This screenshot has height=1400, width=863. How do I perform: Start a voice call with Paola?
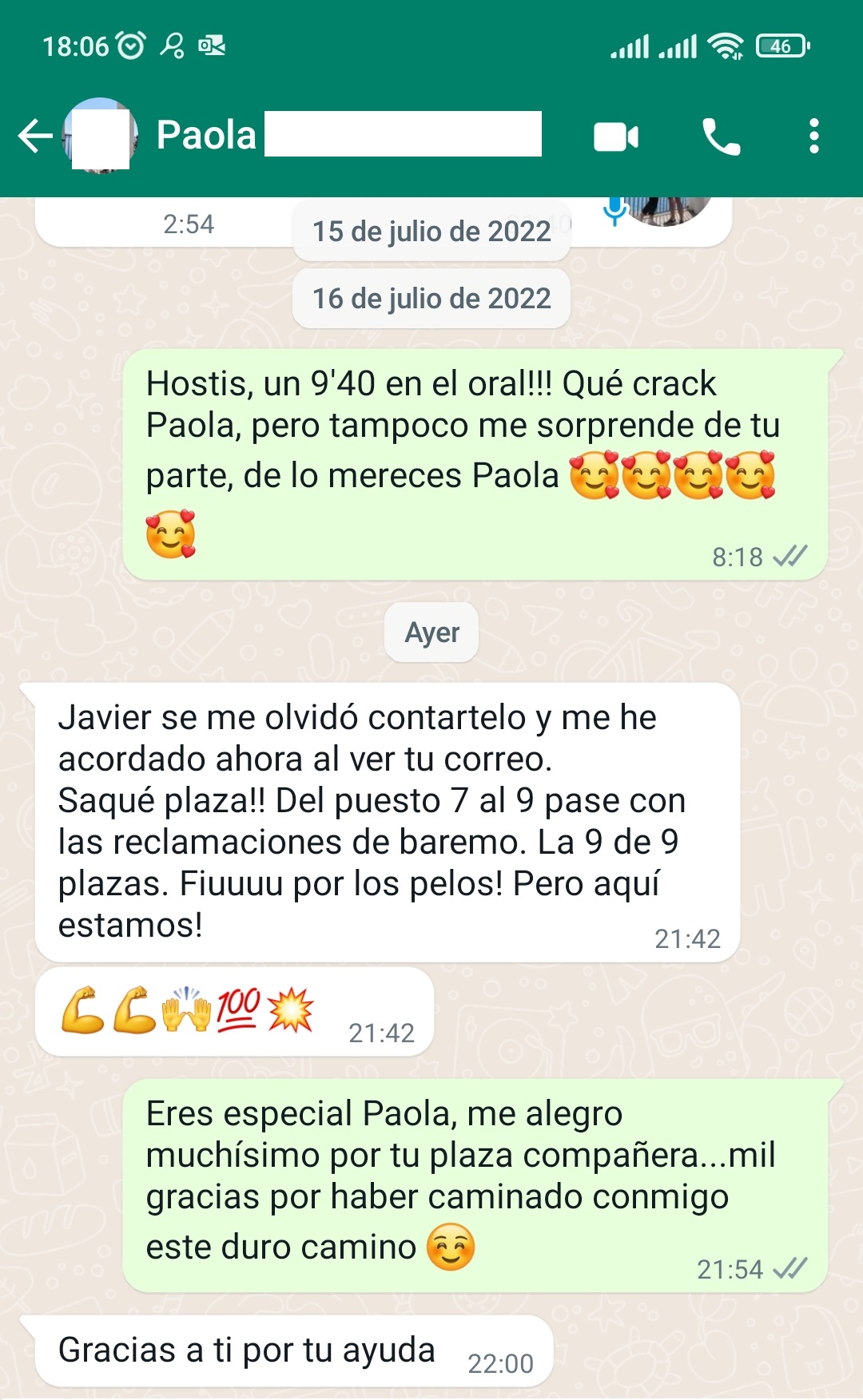(721, 137)
